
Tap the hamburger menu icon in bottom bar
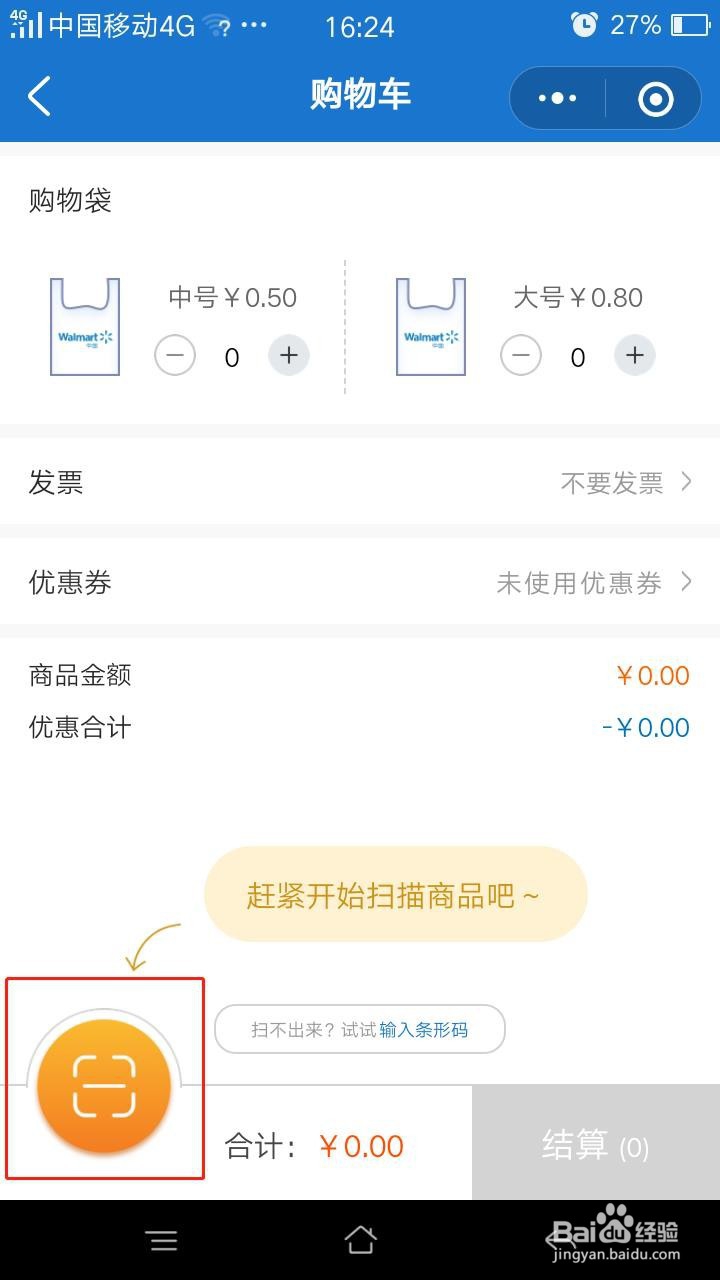pyautogui.click(x=162, y=1240)
